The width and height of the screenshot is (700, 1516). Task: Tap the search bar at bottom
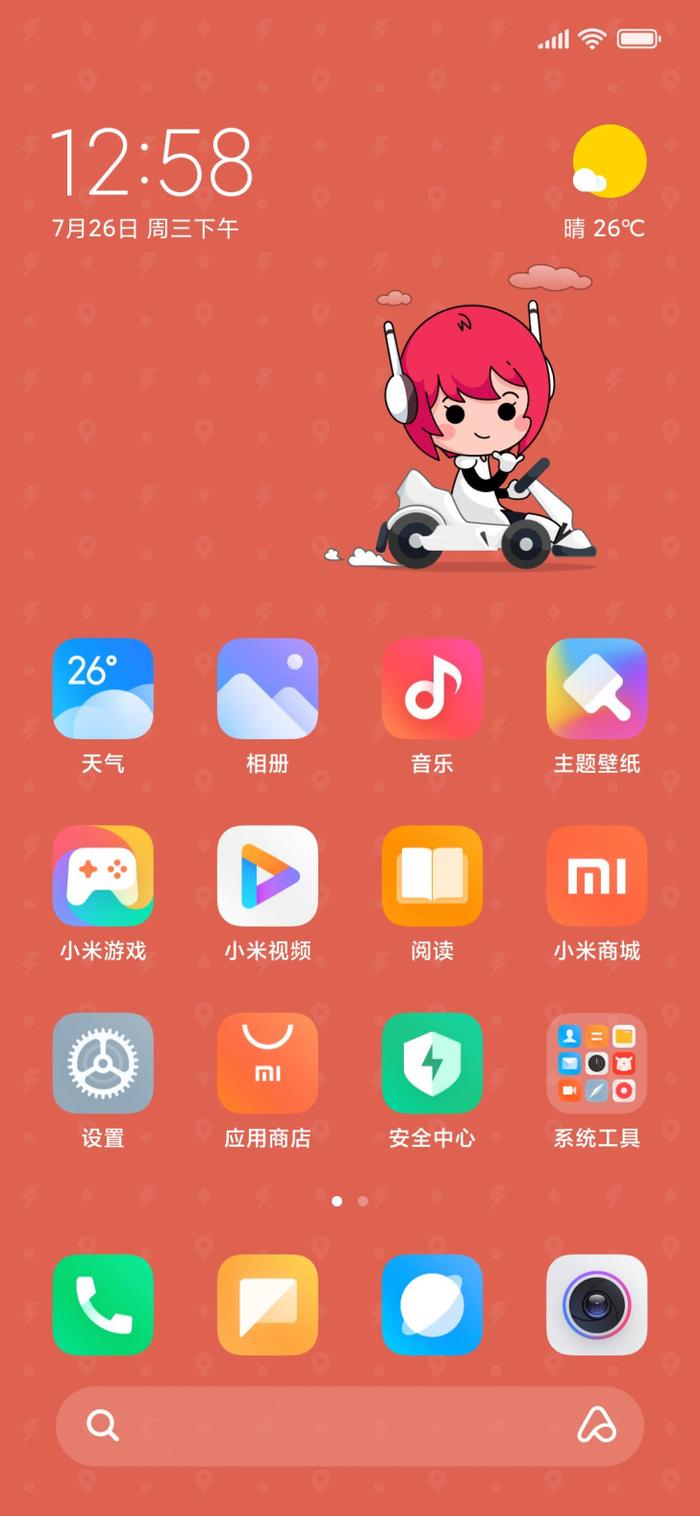coord(350,1426)
